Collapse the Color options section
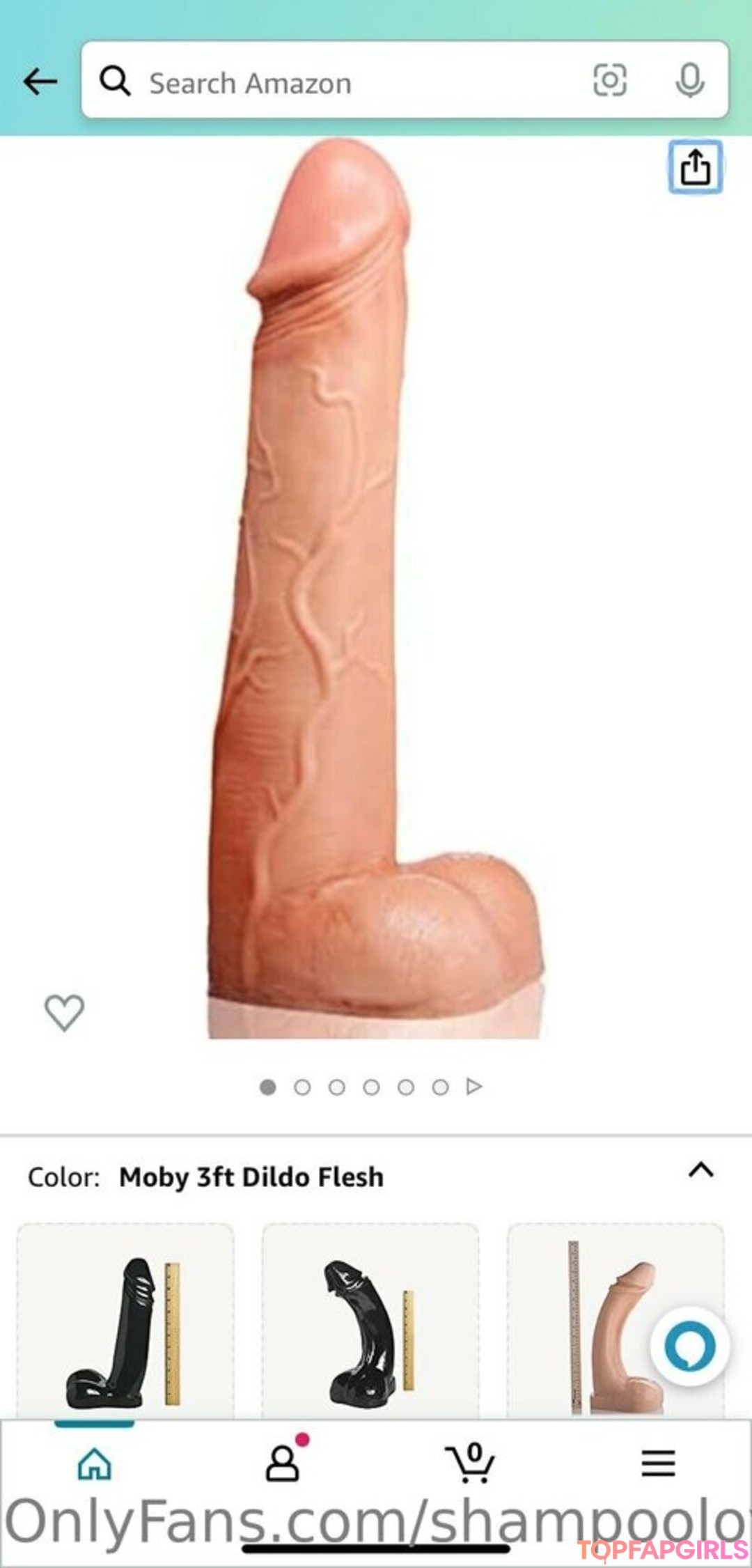The width and height of the screenshot is (752, 1568). [700, 1170]
